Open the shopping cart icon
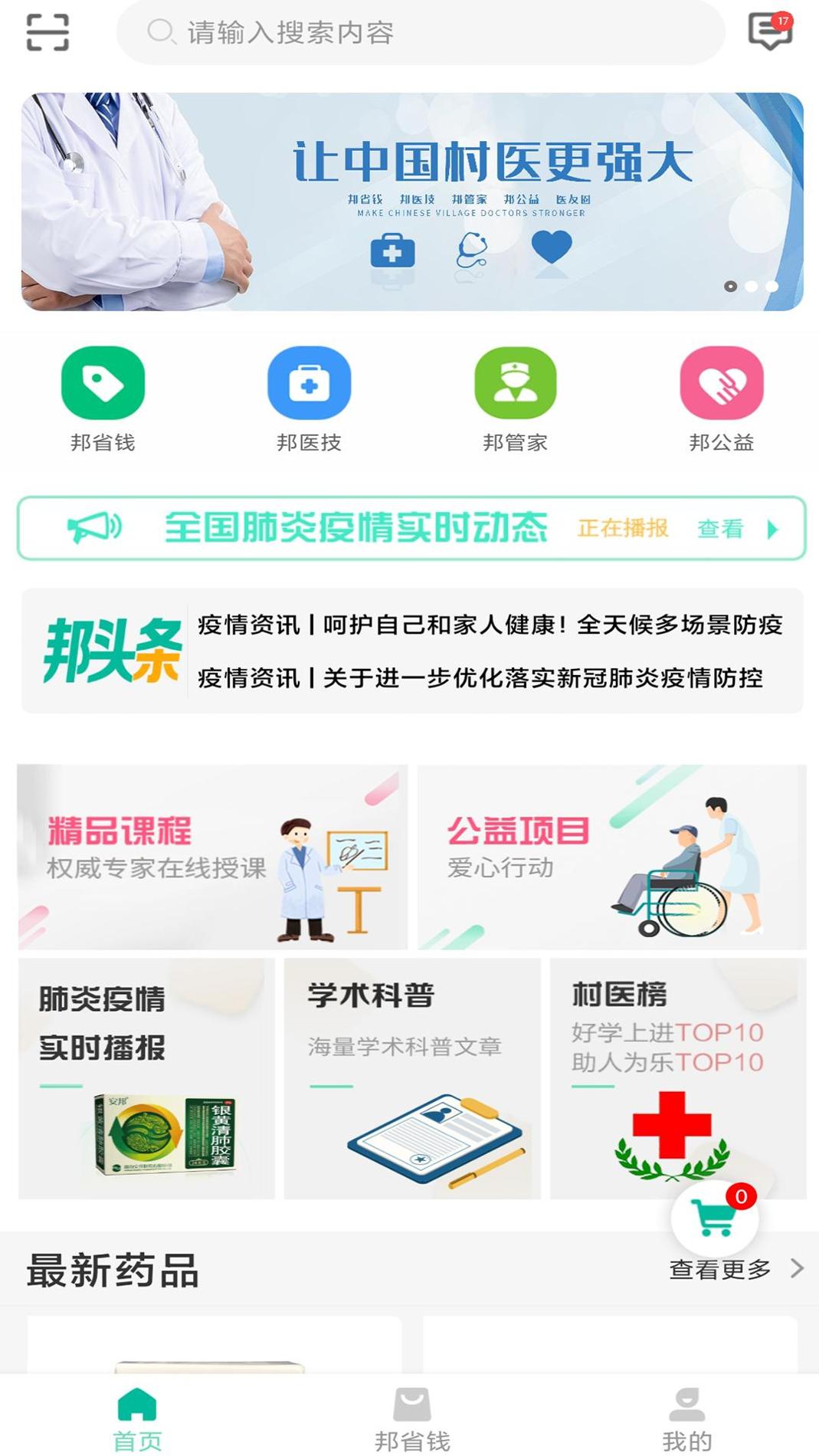819x1456 pixels. 715,1218
